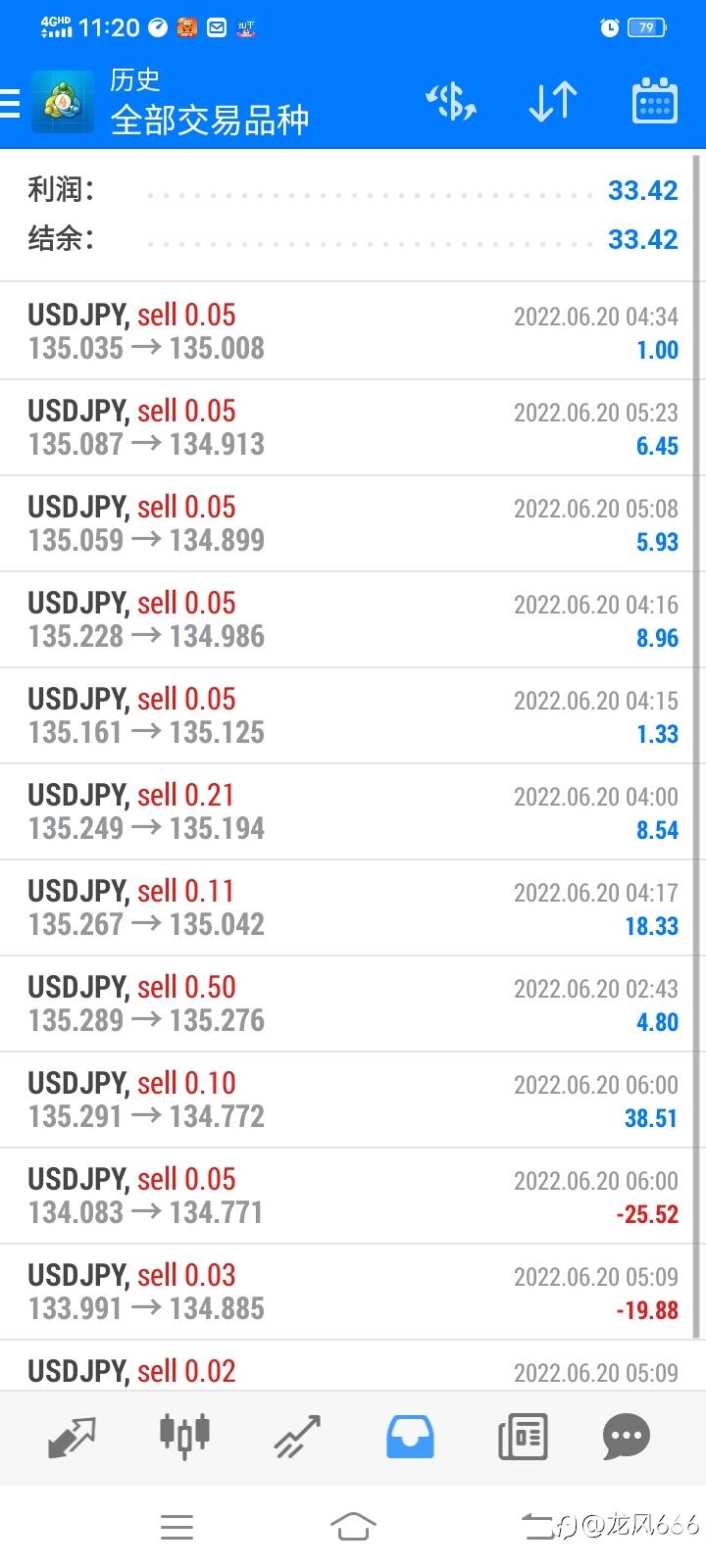
Task: Open the USDJPY sell 0.50 trade
Action: (353, 1004)
